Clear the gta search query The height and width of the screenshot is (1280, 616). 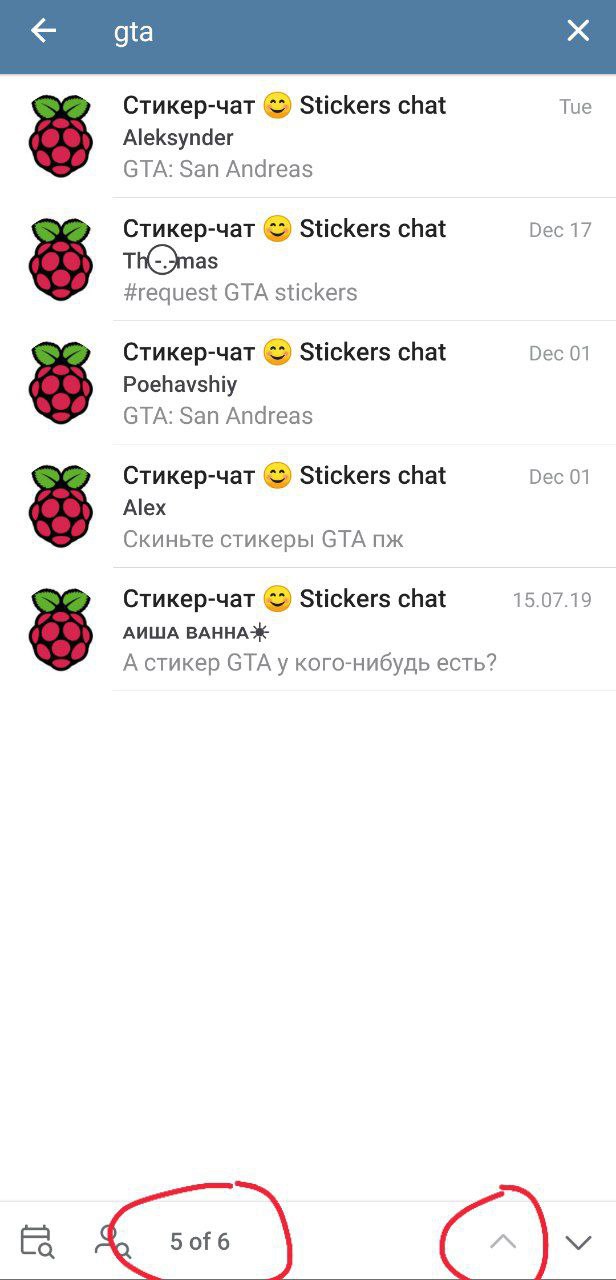[x=578, y=31]
